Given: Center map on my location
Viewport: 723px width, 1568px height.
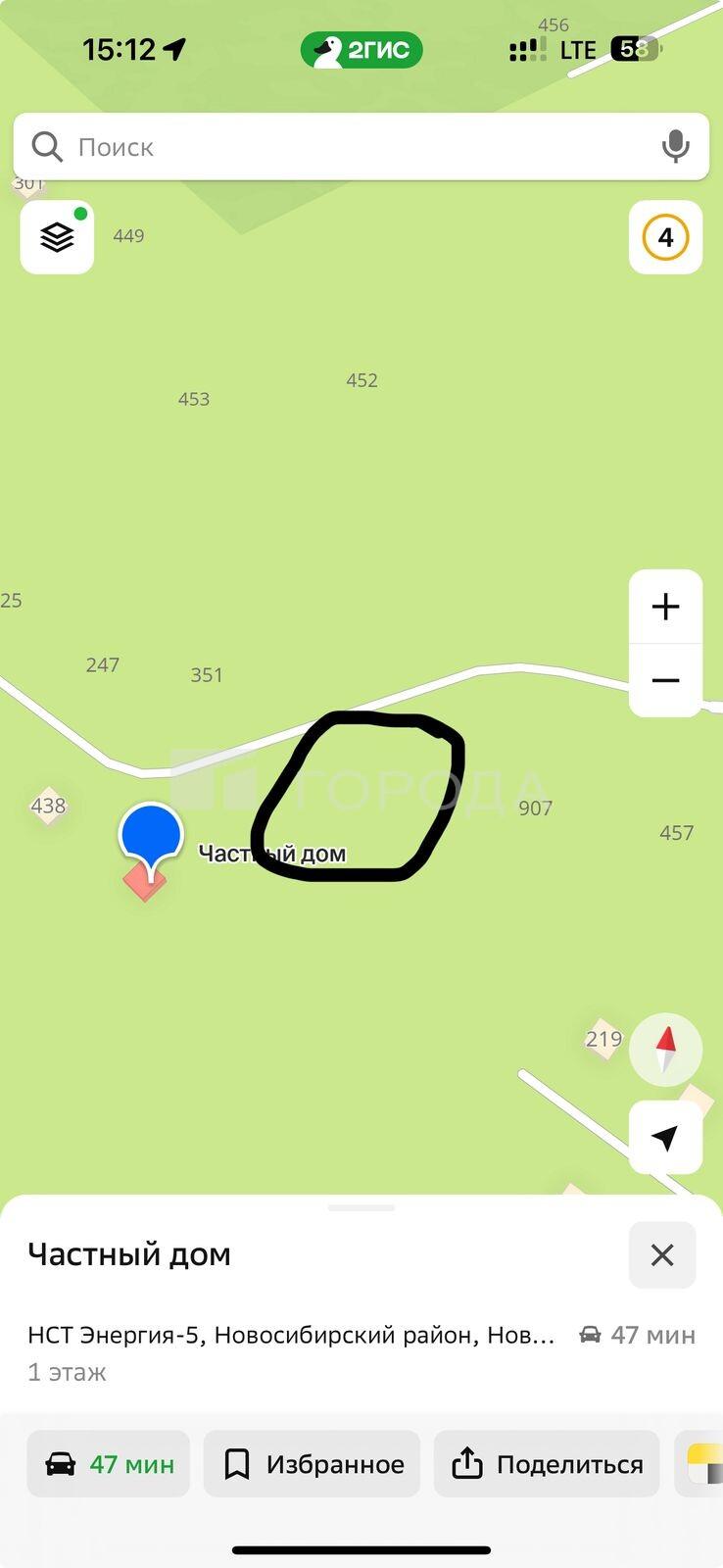Looking at the screenshot, I should (665, 1138).
